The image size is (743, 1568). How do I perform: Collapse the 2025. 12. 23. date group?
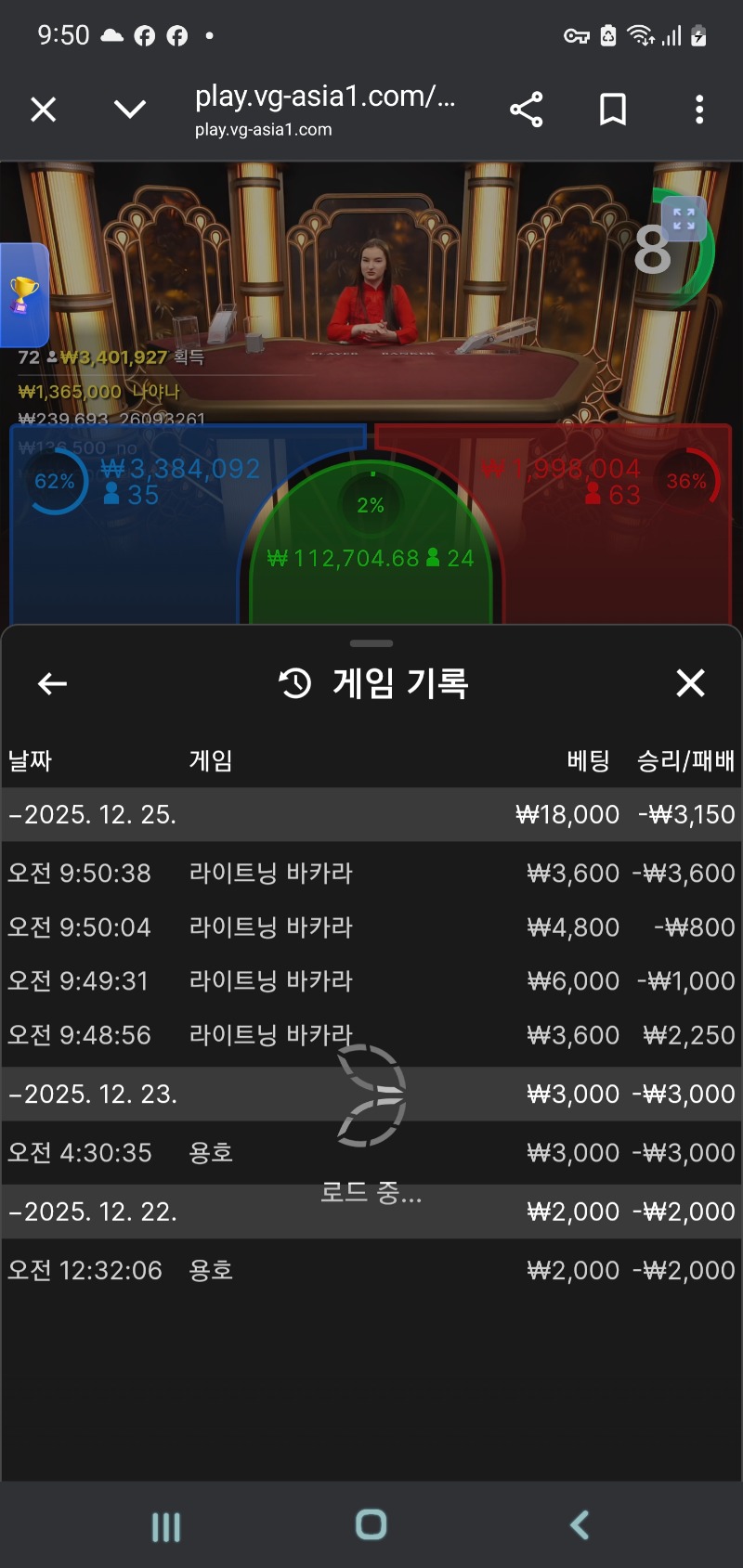tap(93, 1095)
